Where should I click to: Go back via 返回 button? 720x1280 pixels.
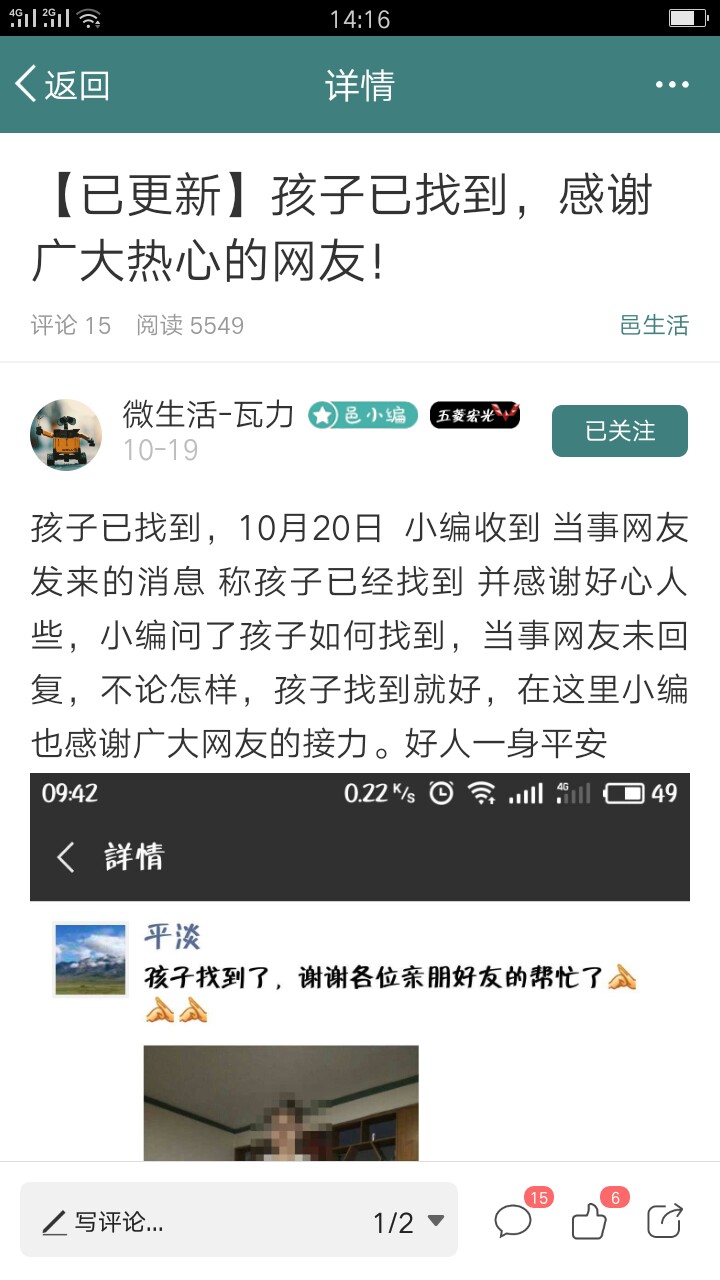(62, 85)
